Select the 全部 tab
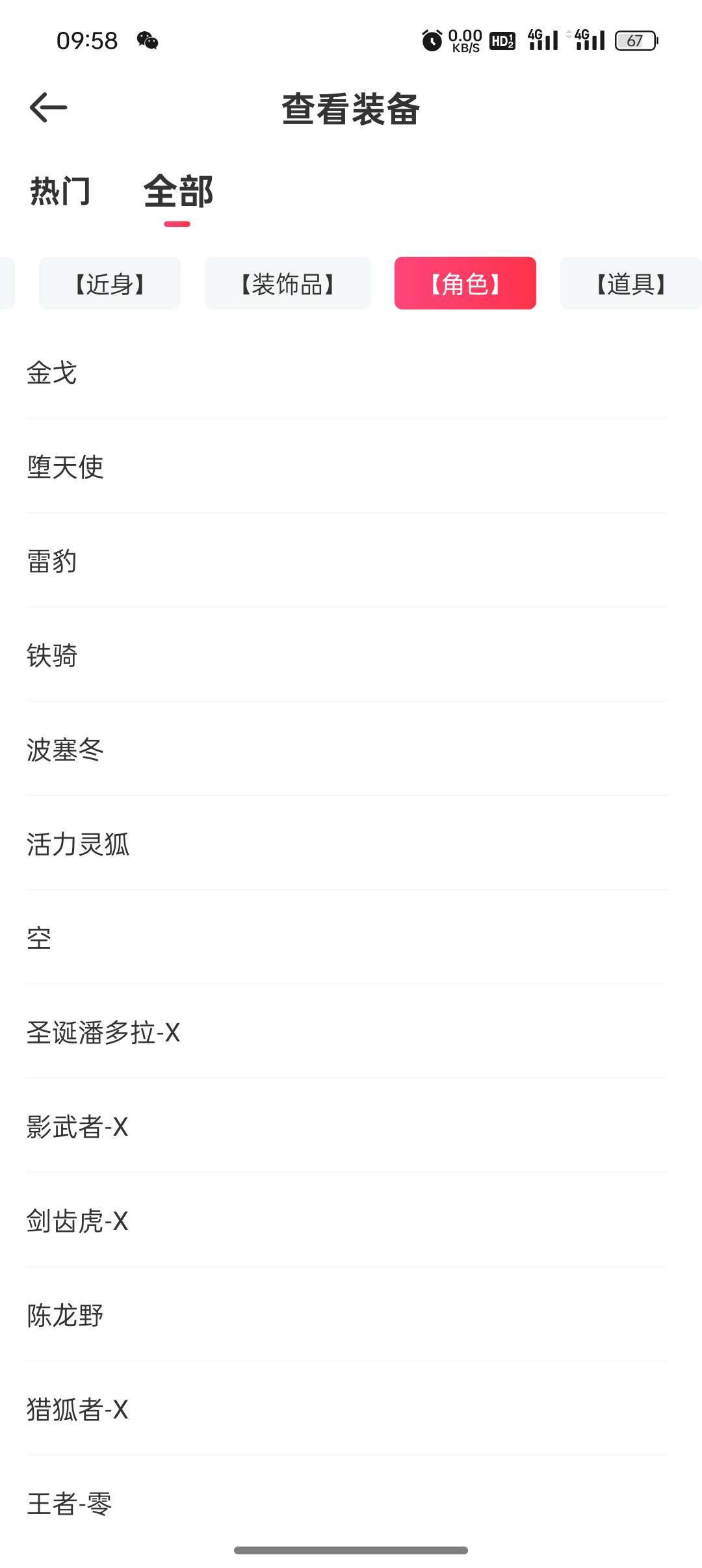 click(x=178, y=192)
